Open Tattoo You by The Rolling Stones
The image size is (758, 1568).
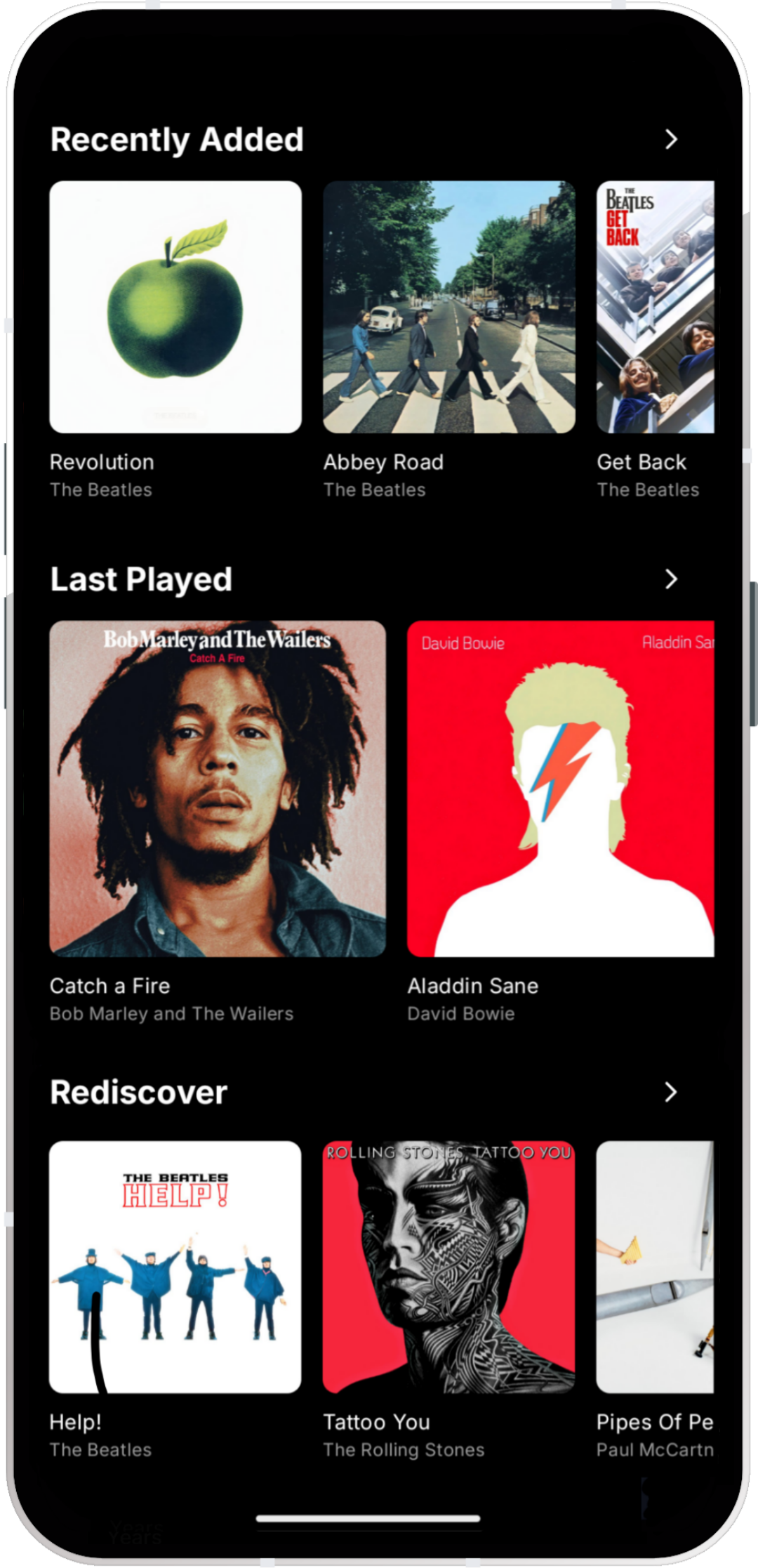pyautogui.click(x=449, y=1267)
